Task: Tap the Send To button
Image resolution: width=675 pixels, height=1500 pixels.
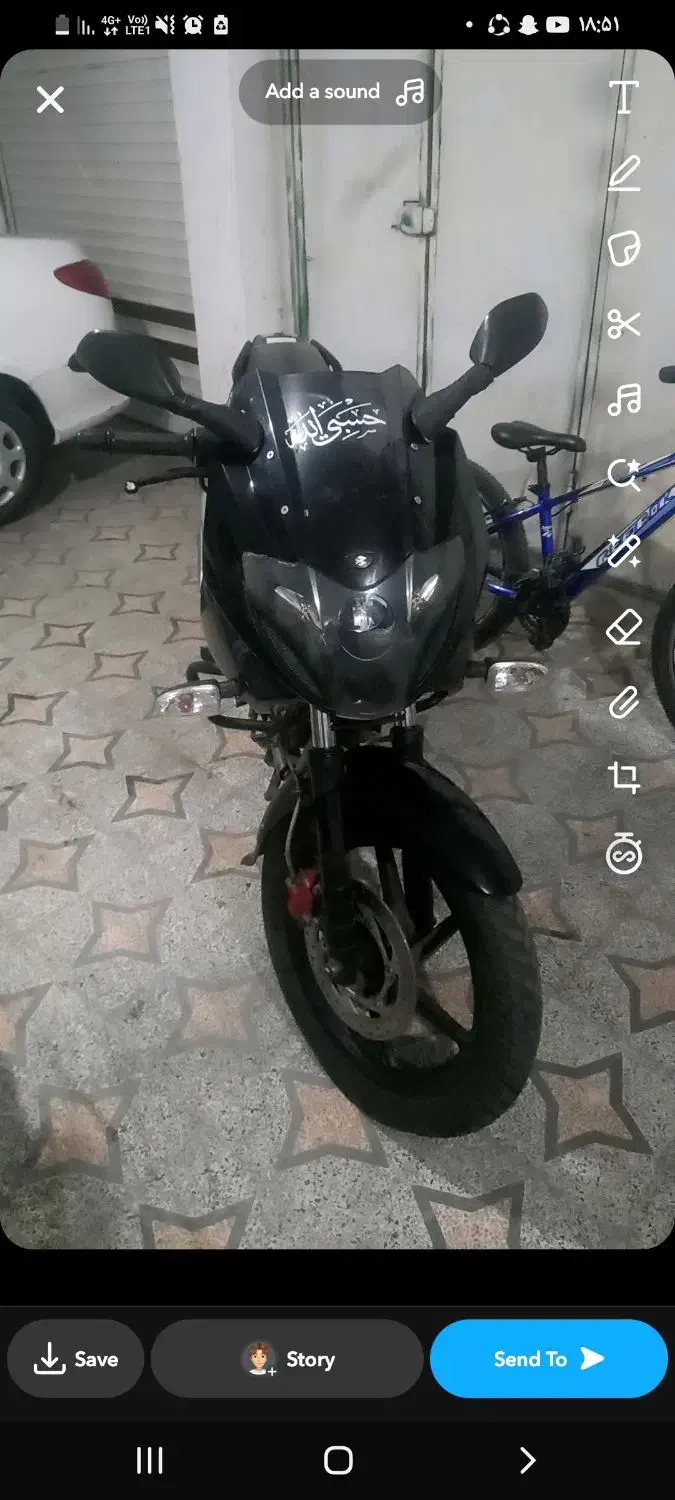Action: click(548, 1359)
